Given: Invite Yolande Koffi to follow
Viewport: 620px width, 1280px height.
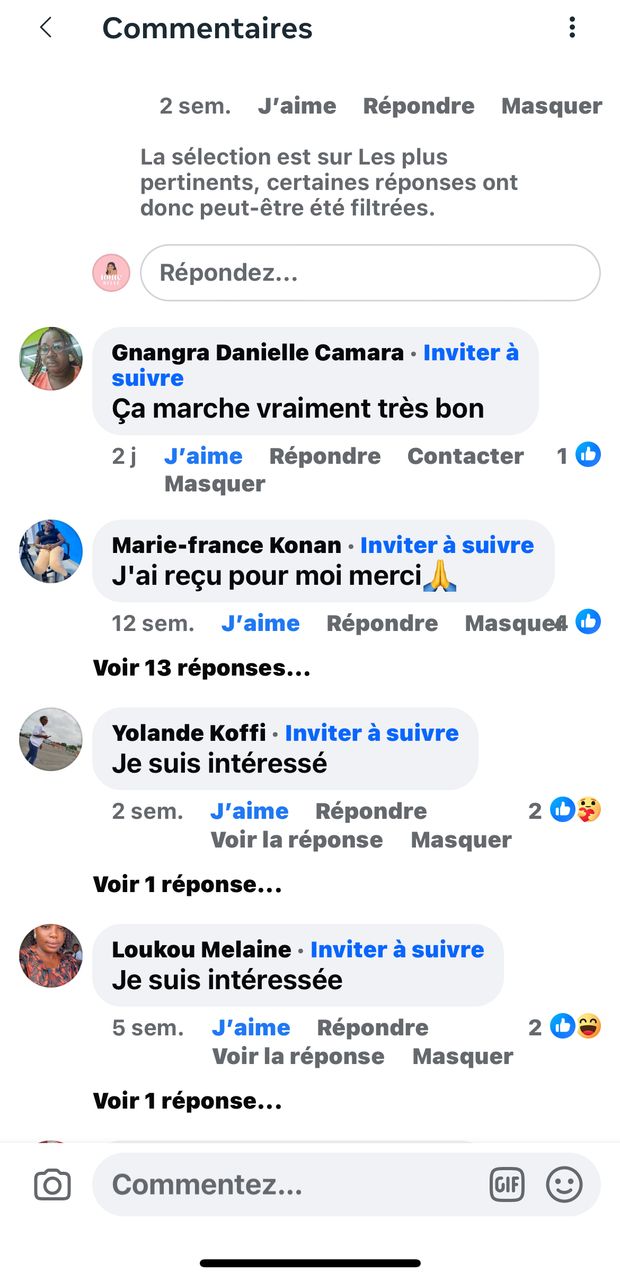Looking at the screenshot, I should tap(371, 733).
